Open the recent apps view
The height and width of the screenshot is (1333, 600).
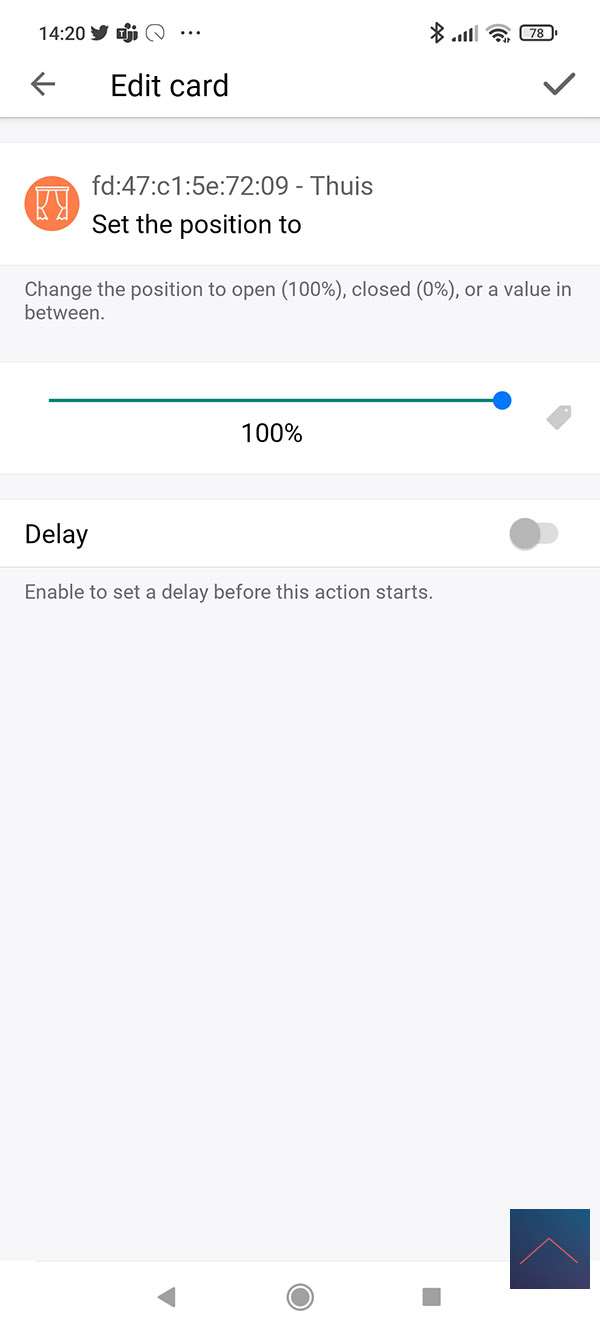[x=432, y=1297]
